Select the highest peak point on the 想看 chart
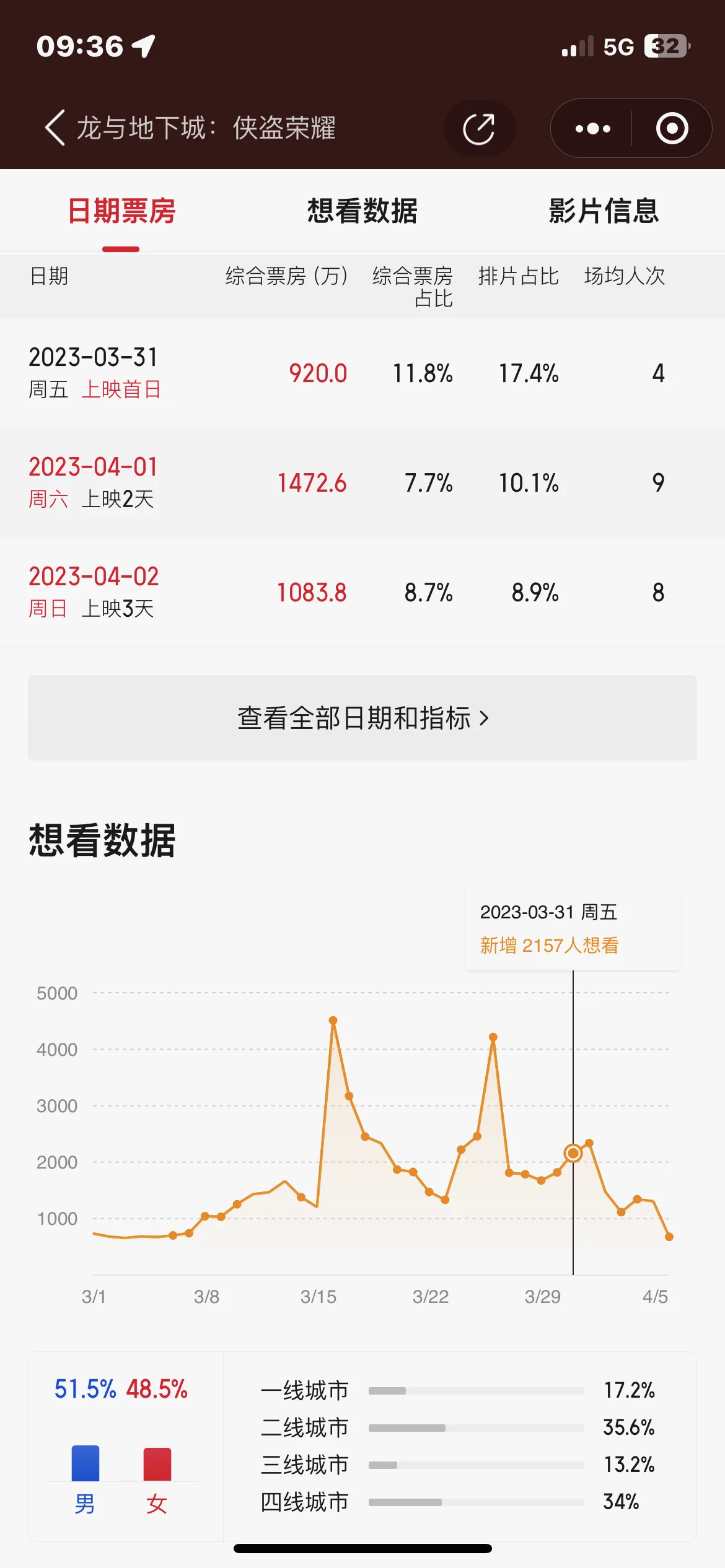Viewport: 725px width, 1568px height. pyautogui.click(x=333, y=1020)
